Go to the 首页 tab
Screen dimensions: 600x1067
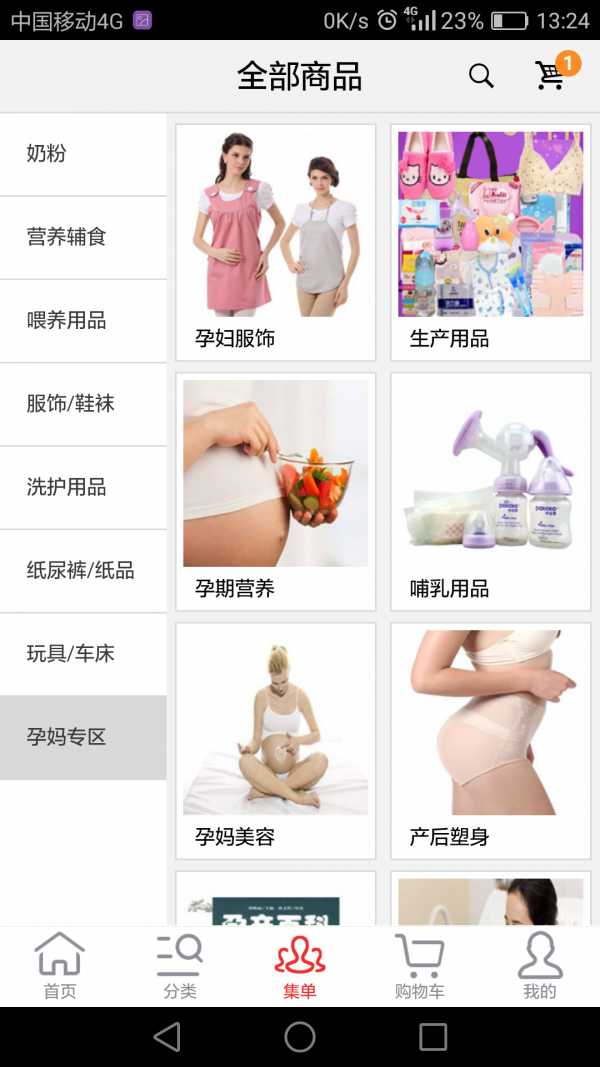60,966
